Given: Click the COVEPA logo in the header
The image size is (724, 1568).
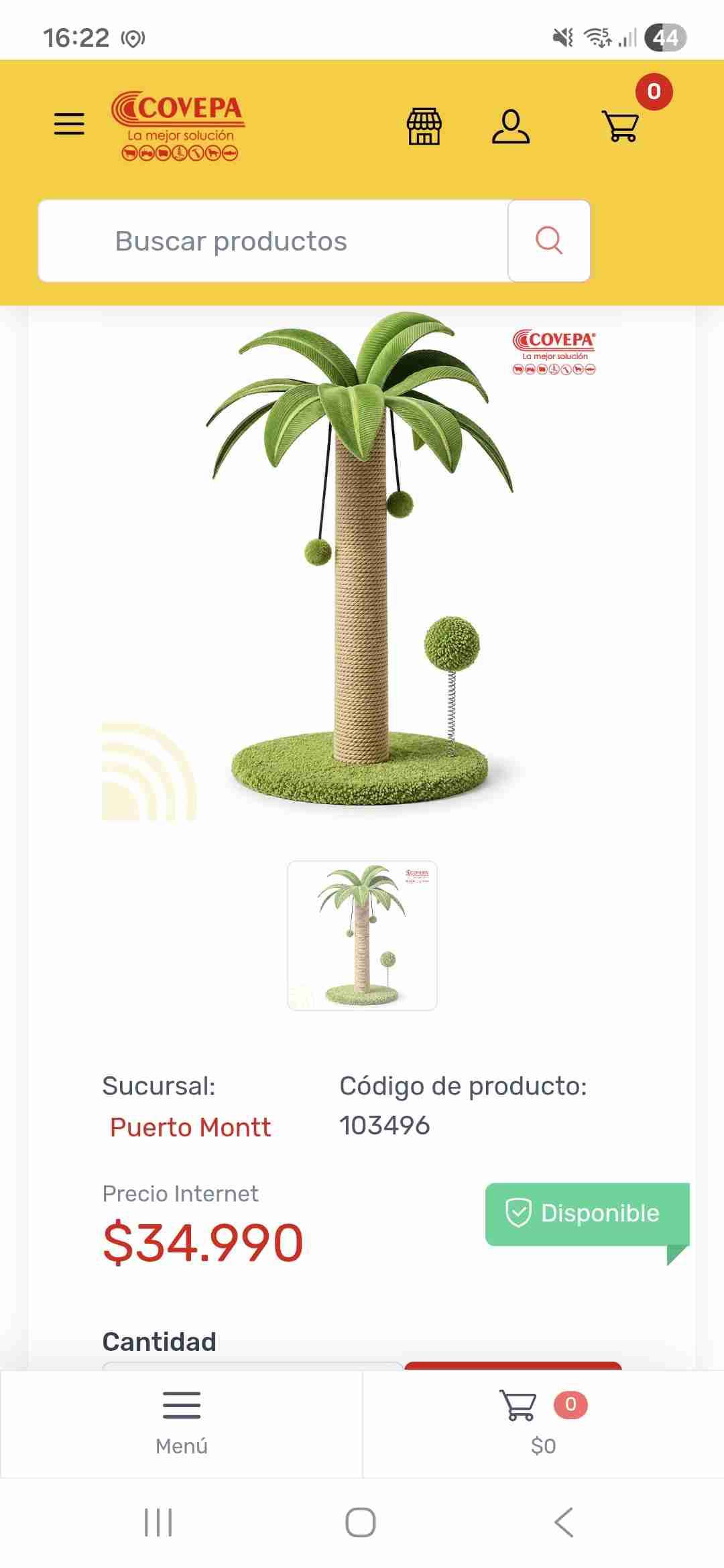Looking at the screenshot, I should tap(176, 123).
